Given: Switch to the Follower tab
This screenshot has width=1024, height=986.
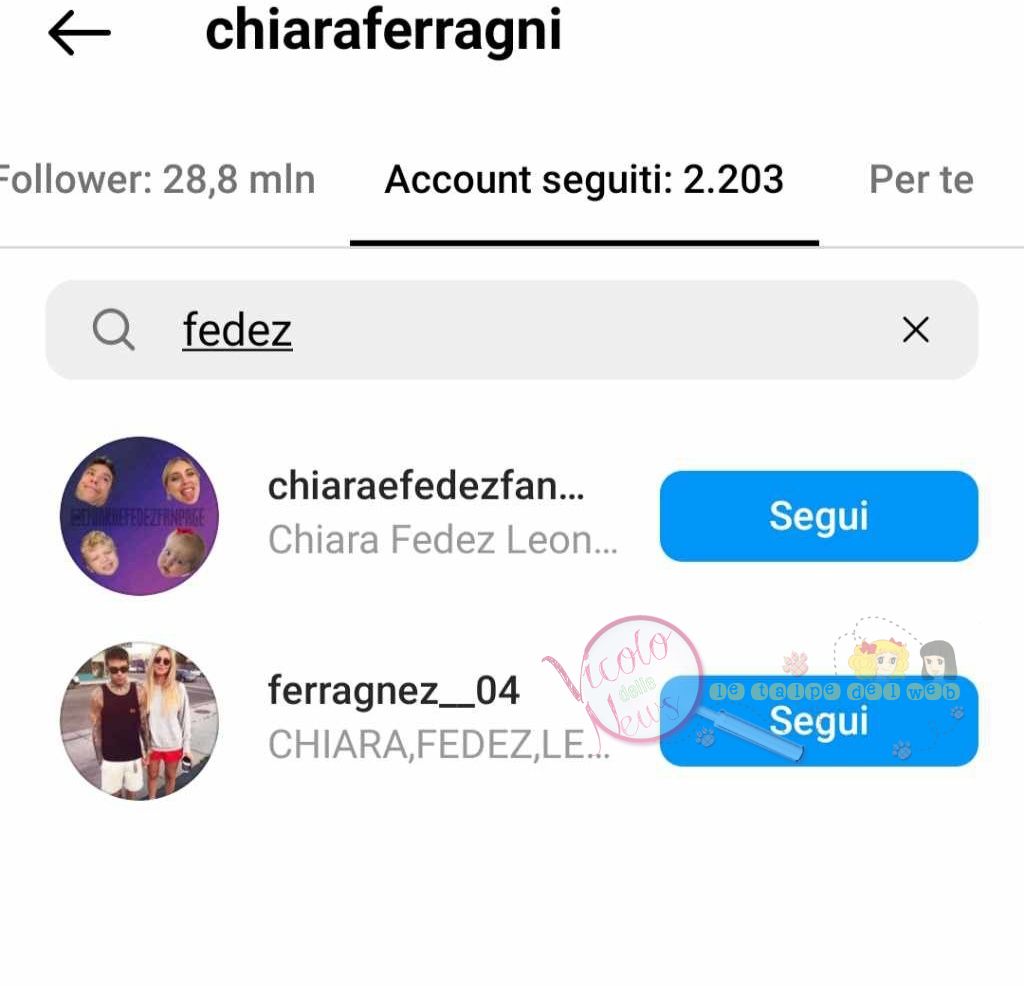Looking at the screenshot, I should [156, 180].
